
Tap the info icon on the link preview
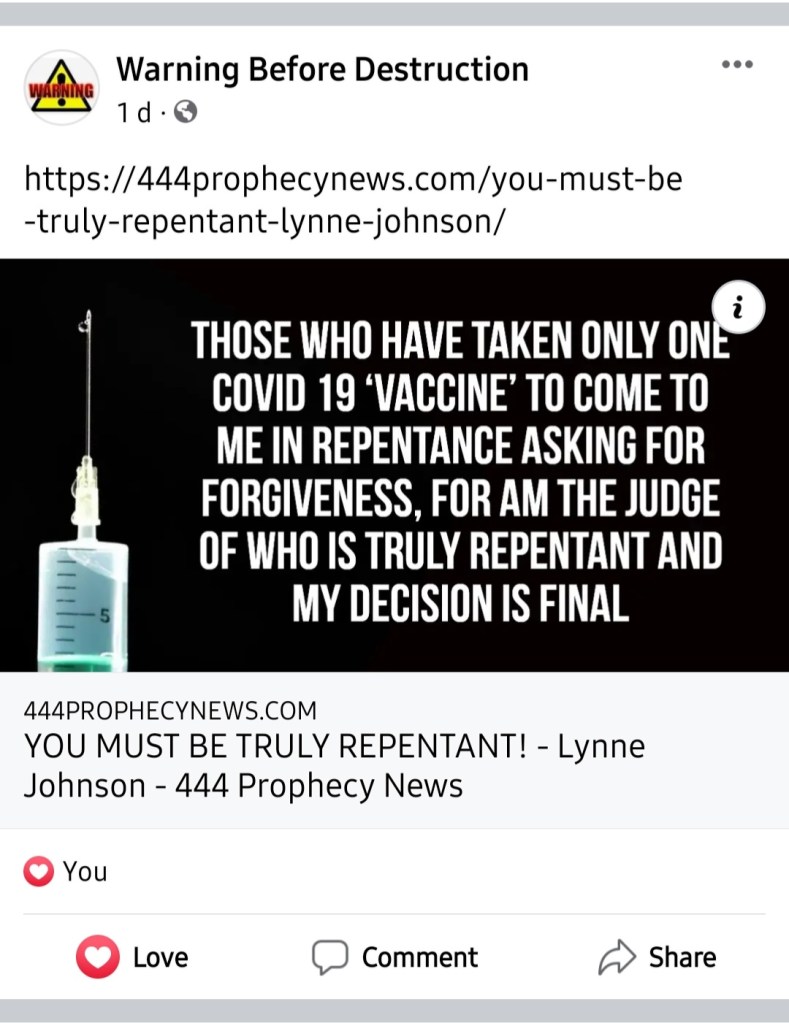pos(738,309)
